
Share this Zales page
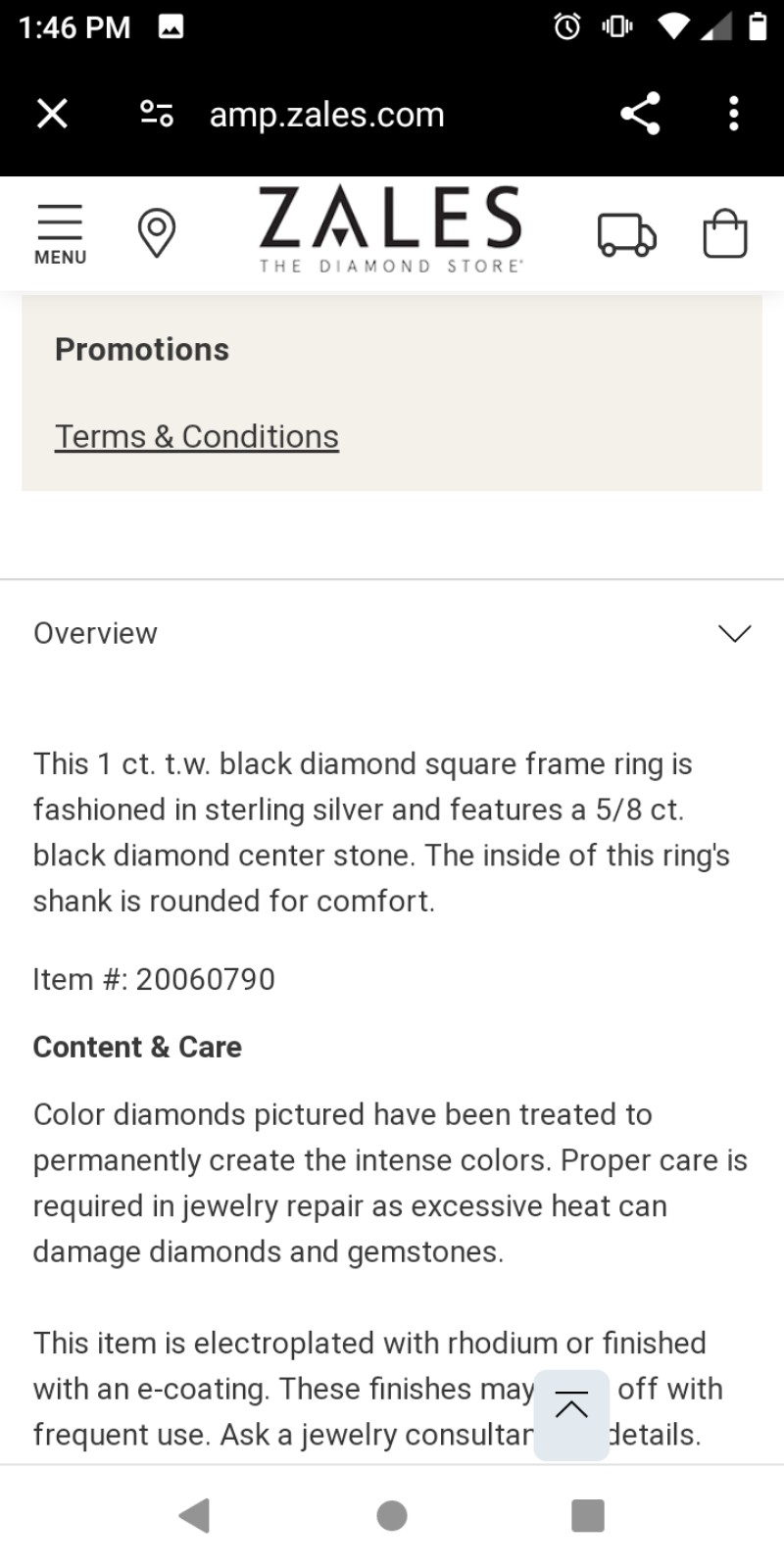pyautogui.click(x=640, y=114)
